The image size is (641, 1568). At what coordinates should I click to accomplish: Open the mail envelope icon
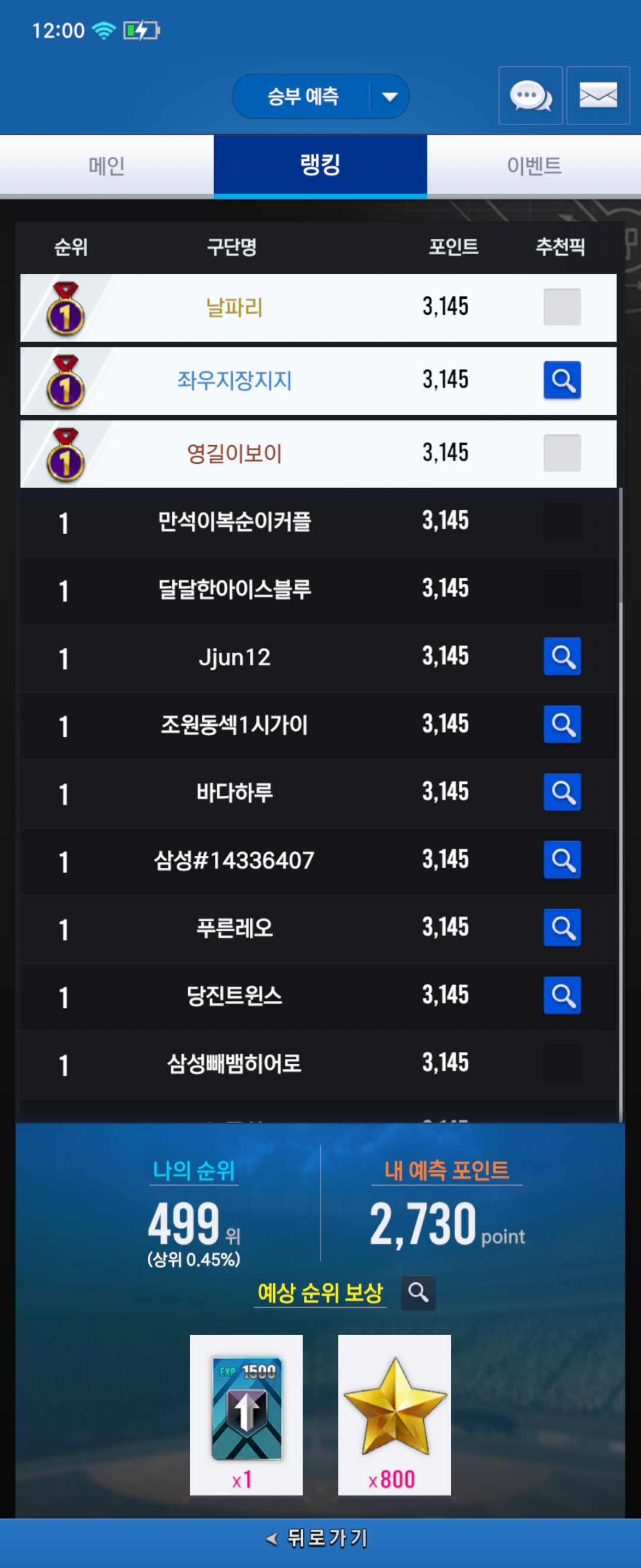598,96
